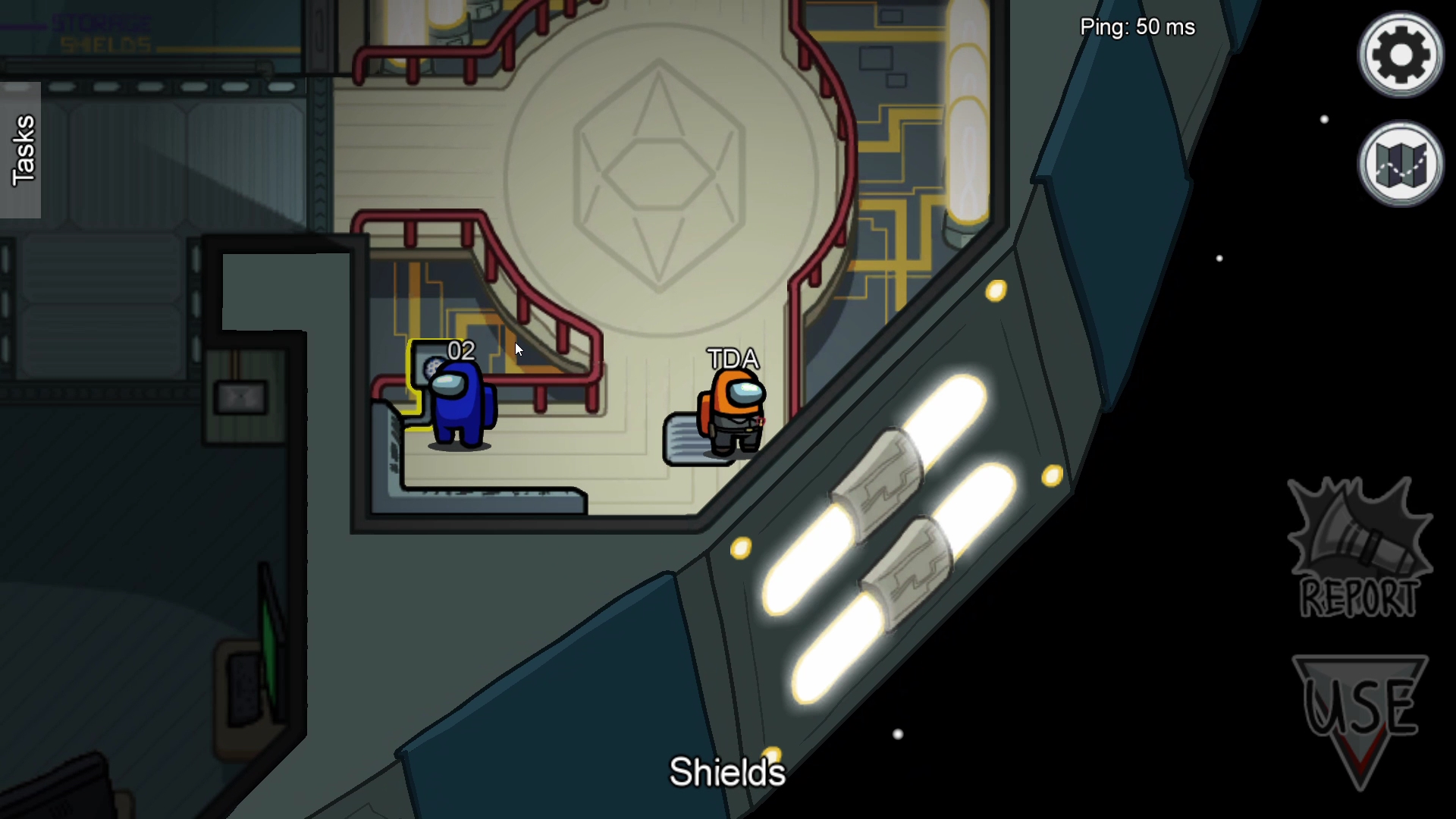
Task: Tap the Report button
Action: click(x=1359, y=549)
